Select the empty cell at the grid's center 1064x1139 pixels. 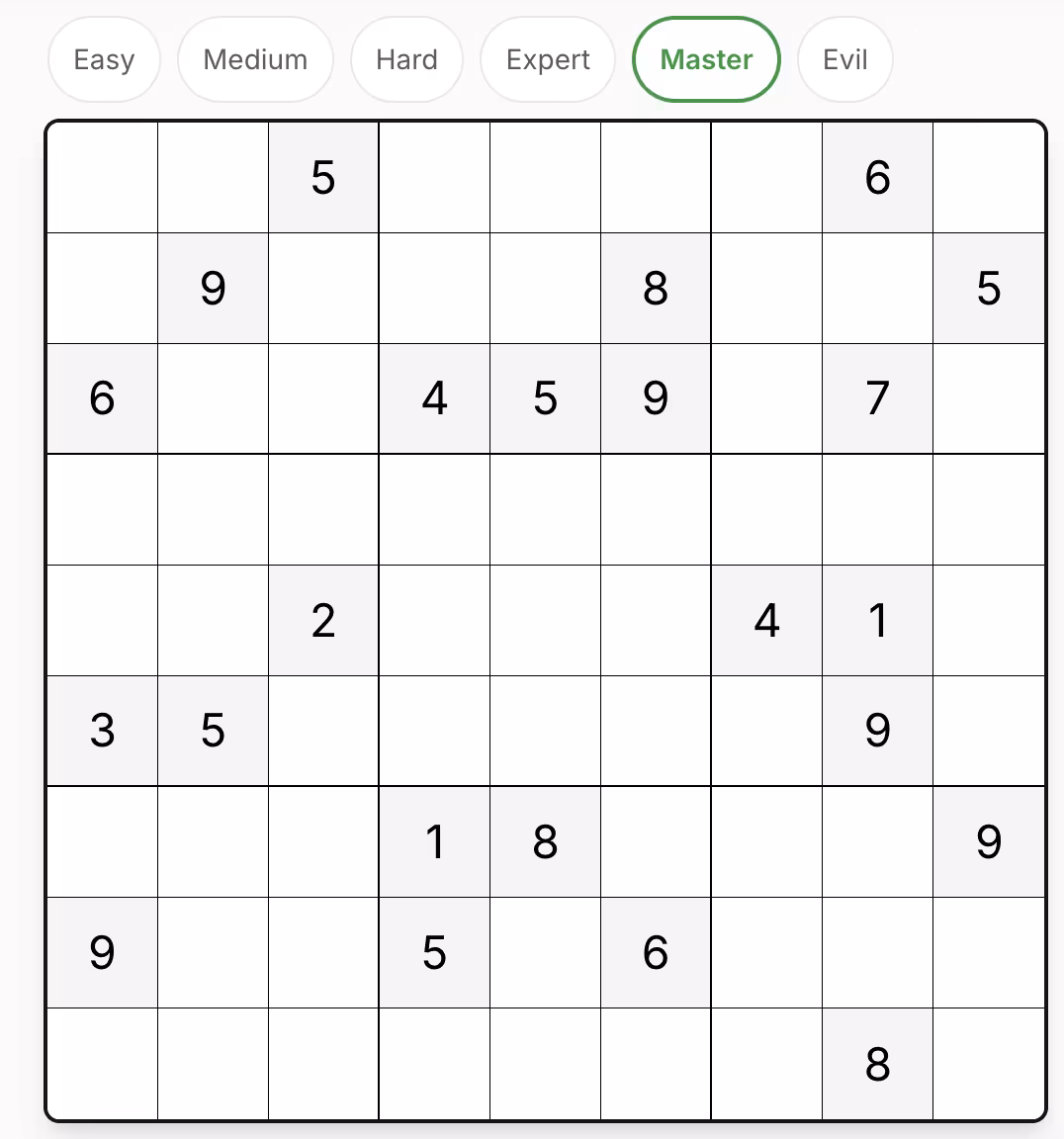pyautogui.click(x=545, y=621)
